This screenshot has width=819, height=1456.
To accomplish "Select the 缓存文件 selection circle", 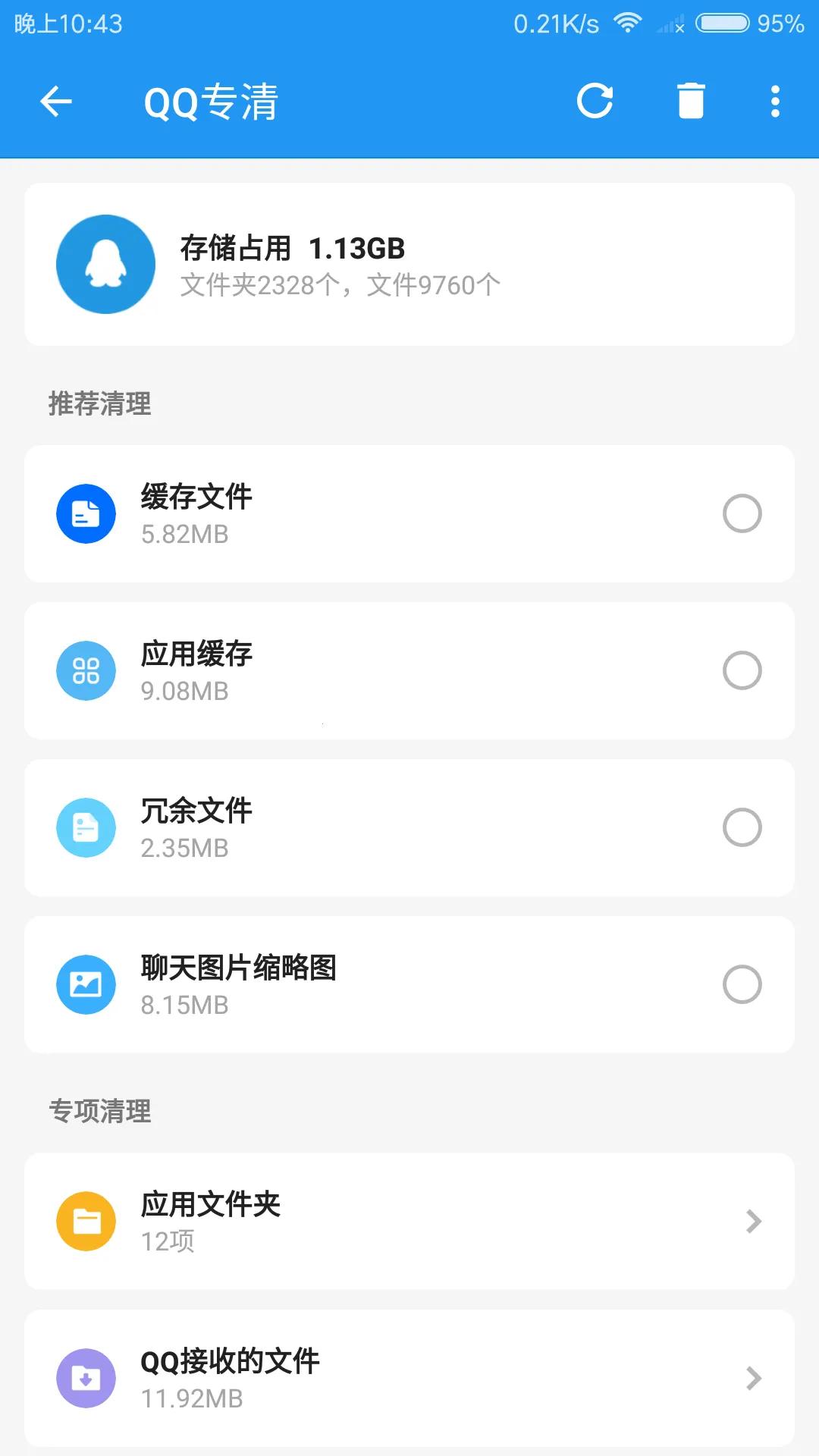I will (x=742, y=513).
